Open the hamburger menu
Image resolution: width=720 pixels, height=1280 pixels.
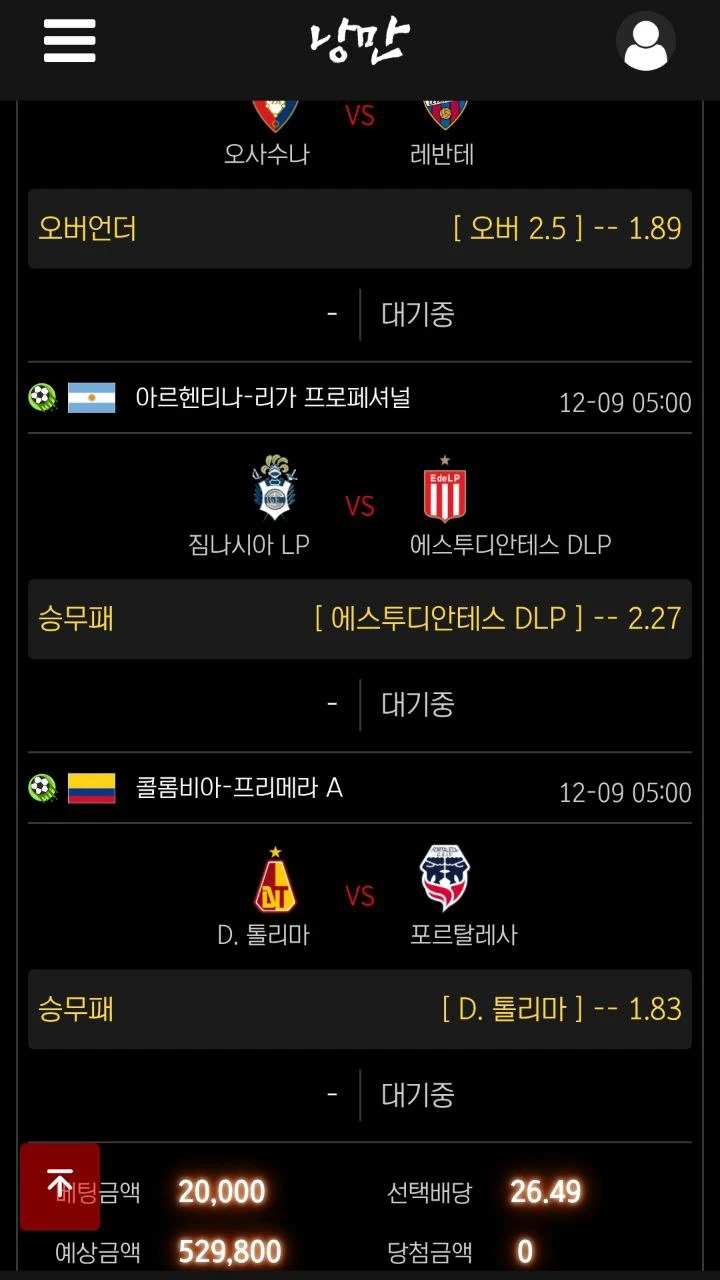69,42
